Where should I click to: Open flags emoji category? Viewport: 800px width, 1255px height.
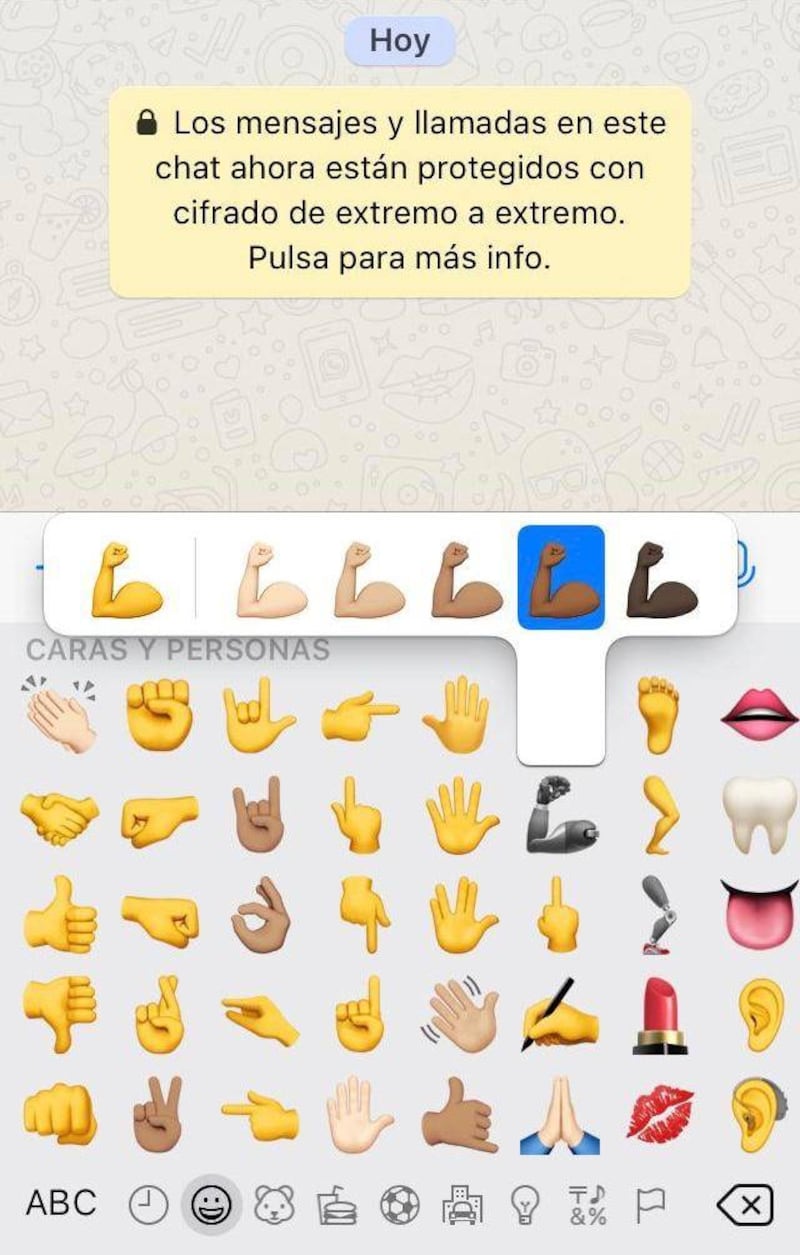point(650,1205)
